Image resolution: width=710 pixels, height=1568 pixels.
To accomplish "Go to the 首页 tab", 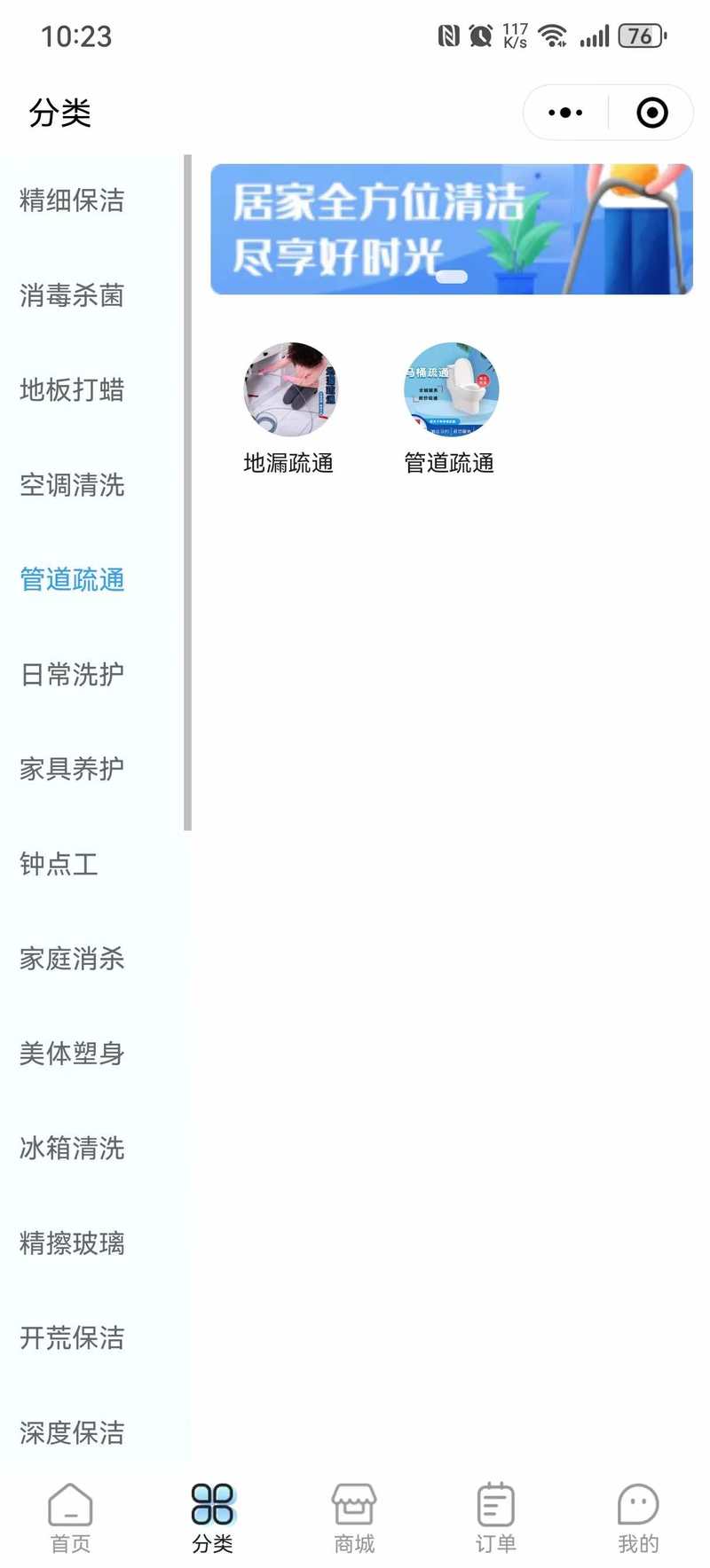I will (x=70, y=1518).
